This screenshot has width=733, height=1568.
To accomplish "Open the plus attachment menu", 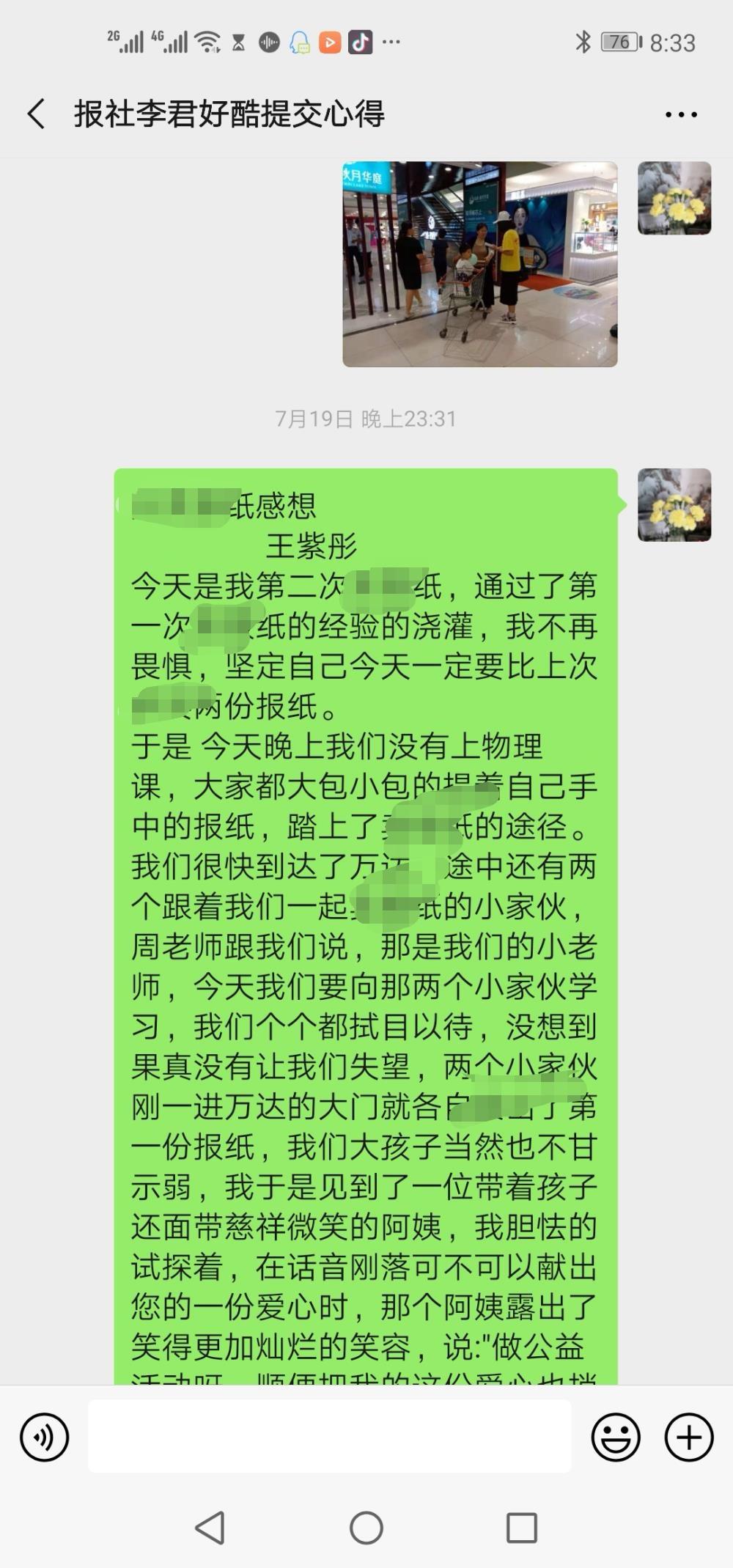I will [x=689, y=1437].
